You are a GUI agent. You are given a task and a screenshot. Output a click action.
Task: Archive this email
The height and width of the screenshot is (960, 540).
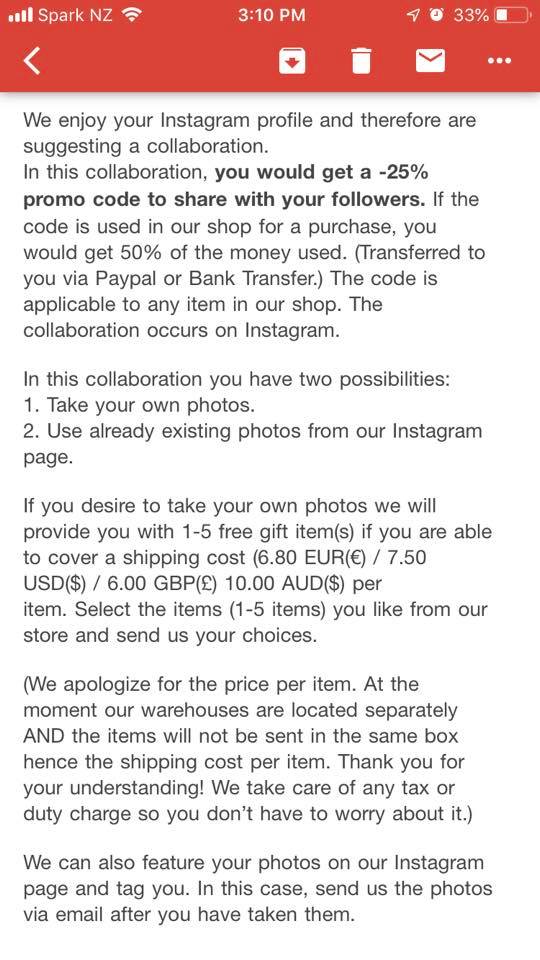coord(292,61)
